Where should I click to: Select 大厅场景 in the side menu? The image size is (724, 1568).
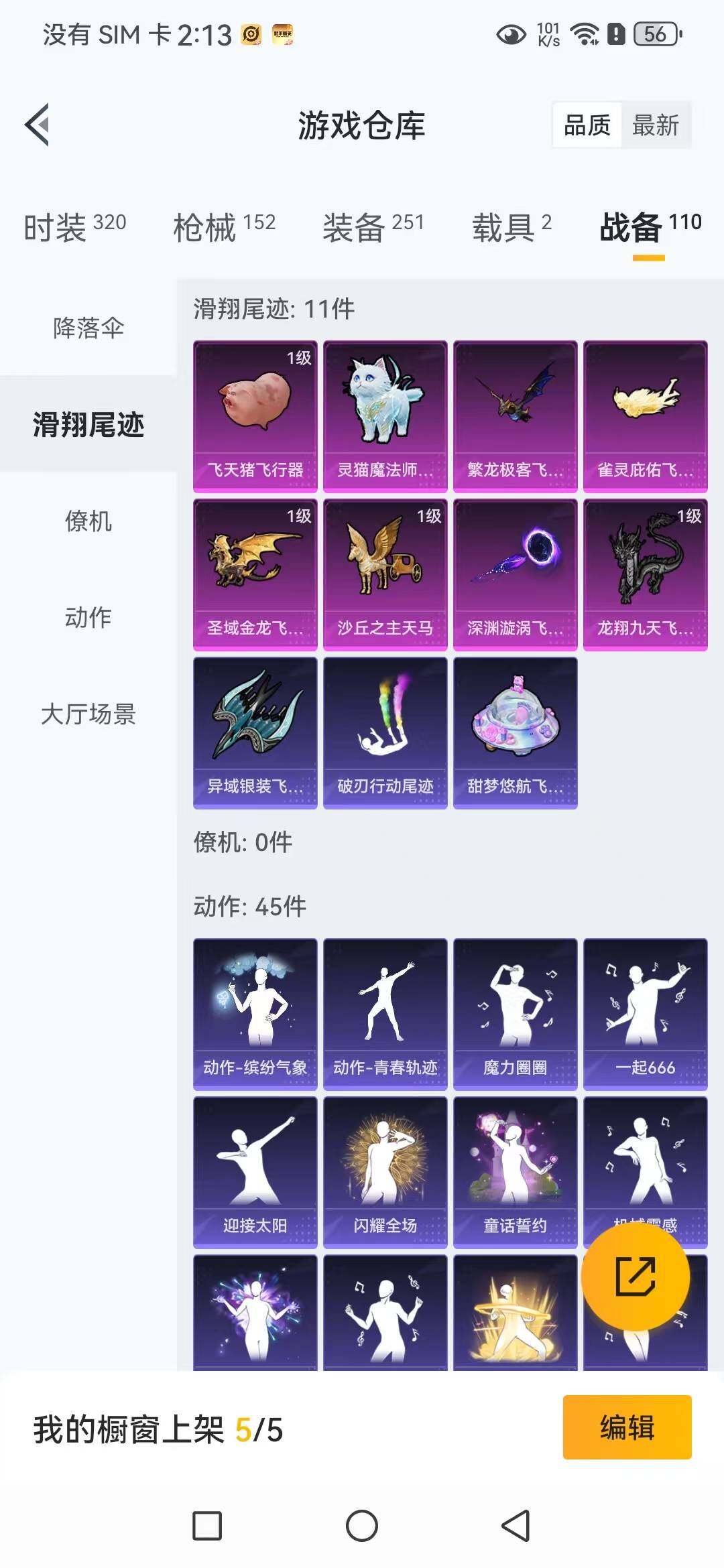88,714
